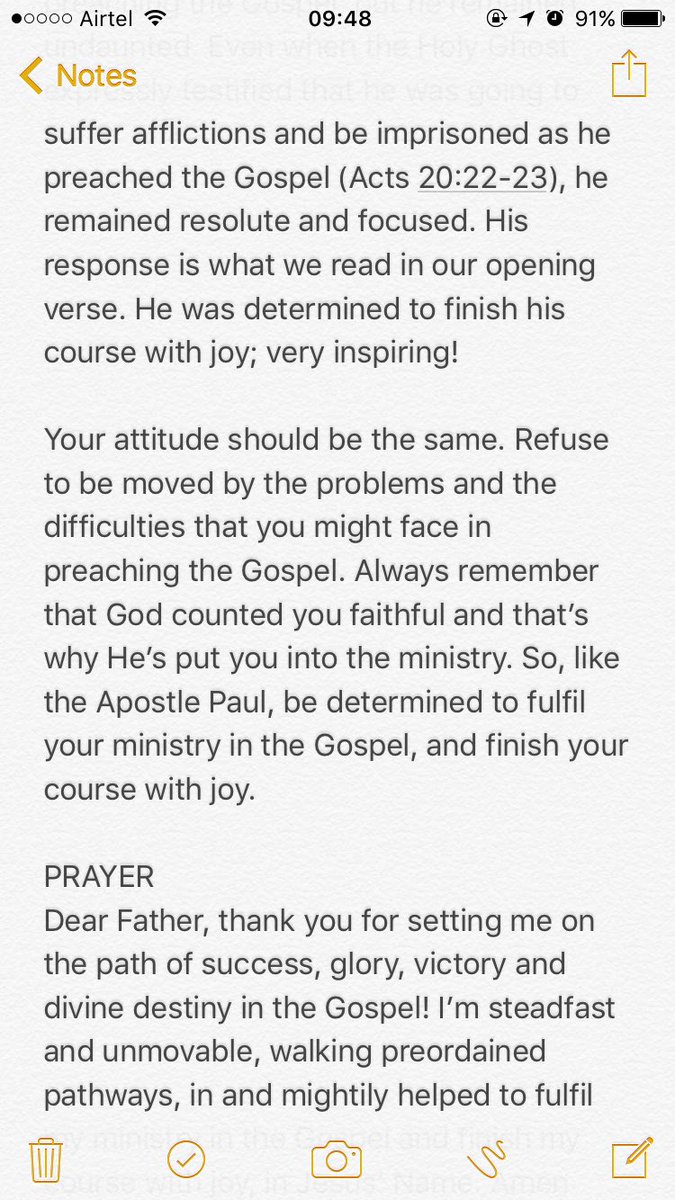Add a sketch to the note
675x1200 pixels.
[486, 1159]
